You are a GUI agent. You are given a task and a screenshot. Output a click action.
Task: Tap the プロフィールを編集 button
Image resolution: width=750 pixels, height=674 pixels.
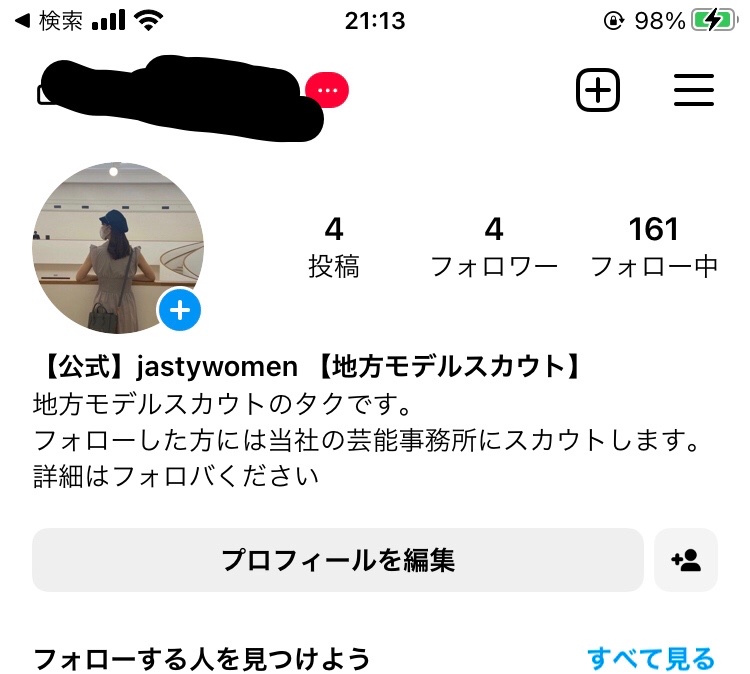pos(337,560)
